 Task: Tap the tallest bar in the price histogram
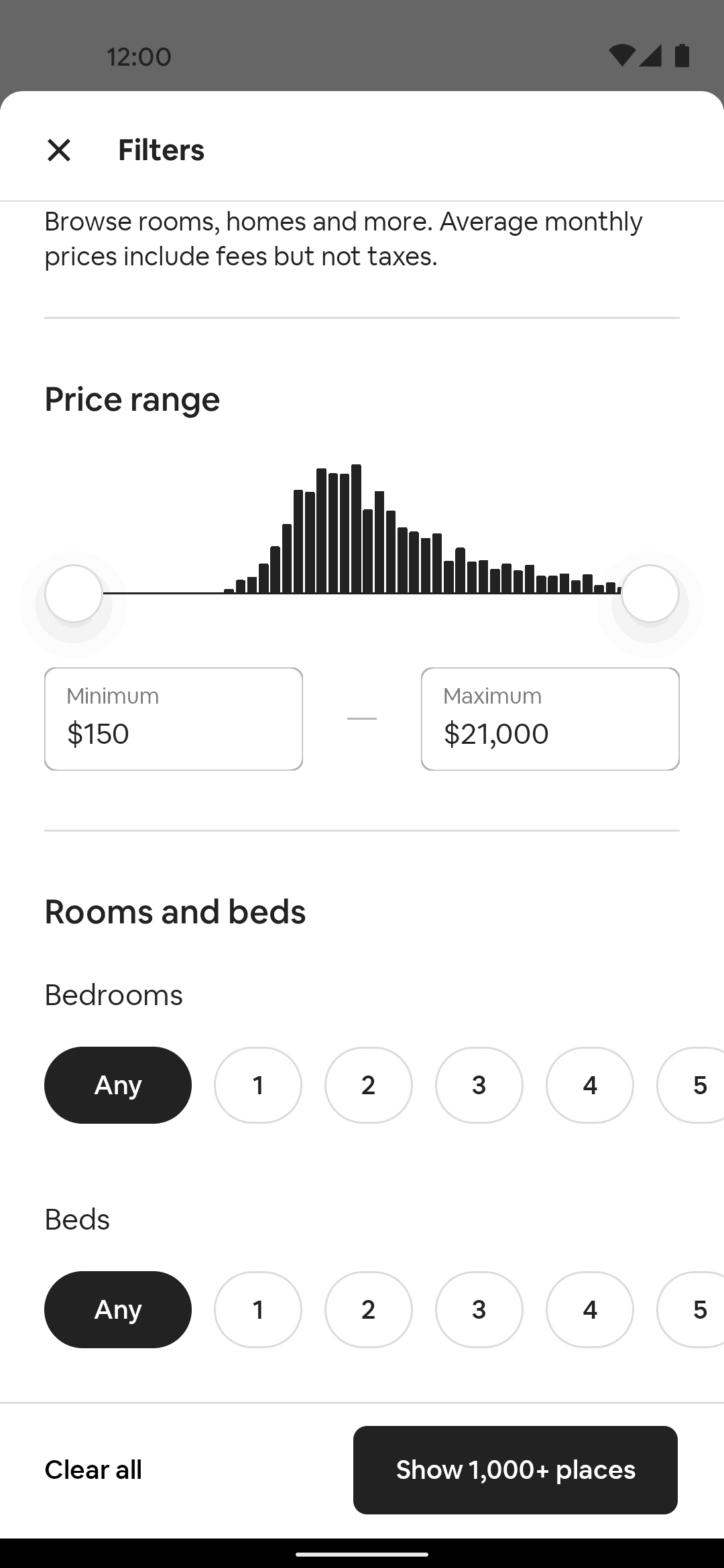pyautogui.click(x=357, y=529)
